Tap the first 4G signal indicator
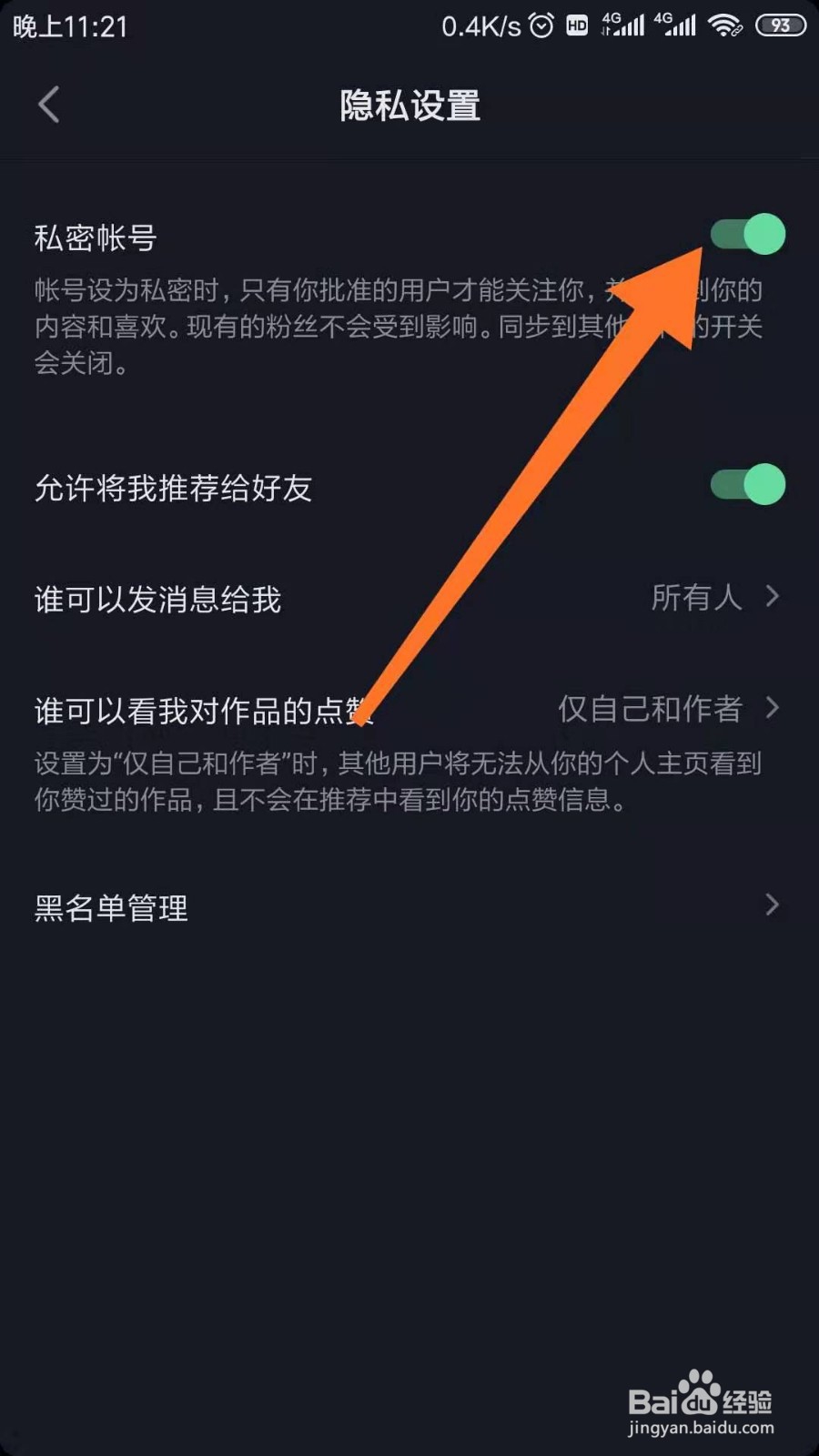819x1456 pixels. 621,26
